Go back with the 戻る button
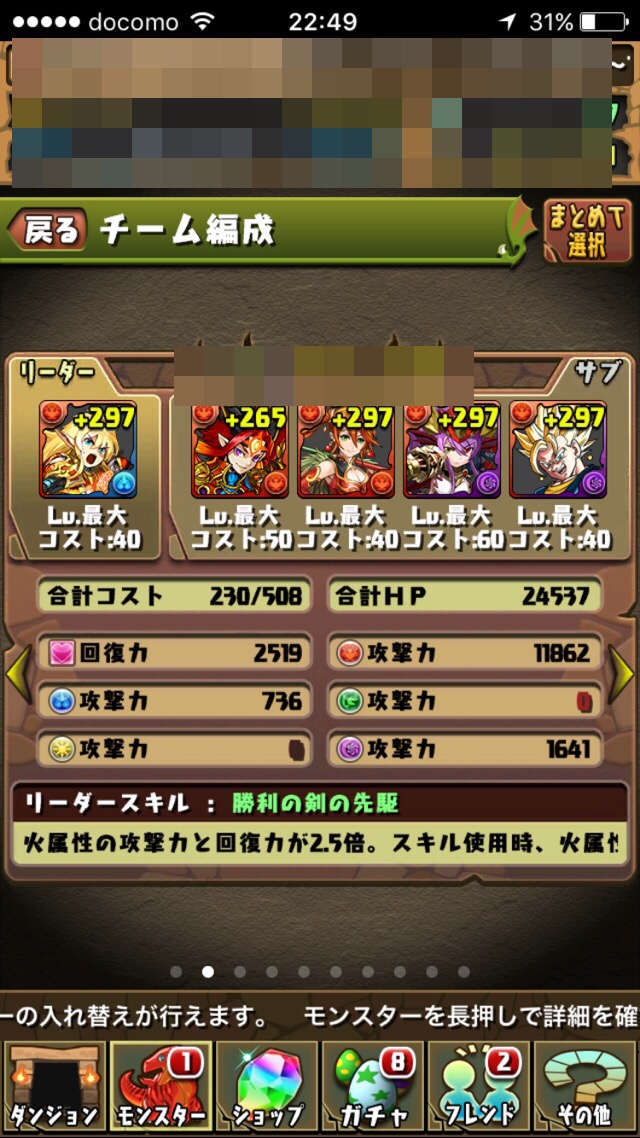 48,231
